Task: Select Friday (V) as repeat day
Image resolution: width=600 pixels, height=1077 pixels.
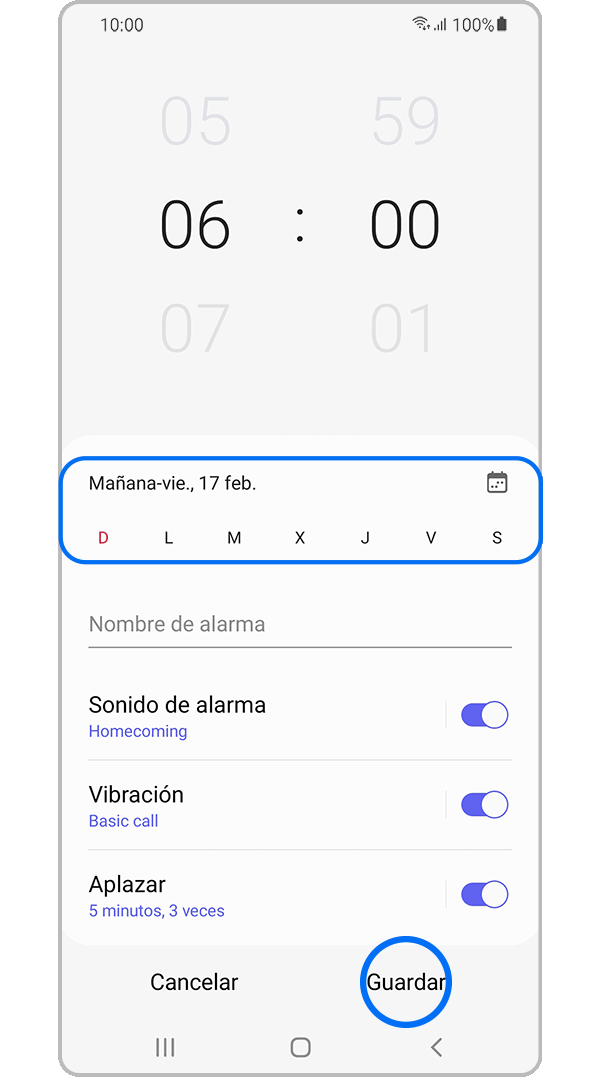Action: 431,538
